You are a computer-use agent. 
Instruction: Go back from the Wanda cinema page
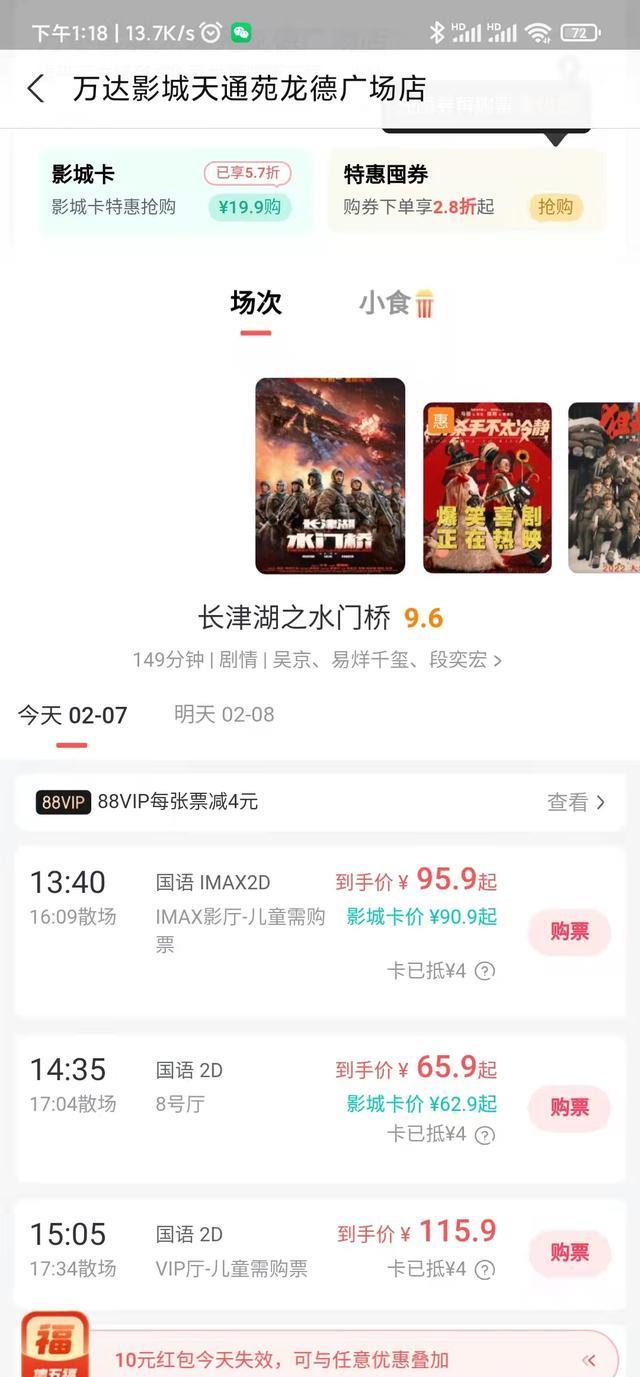click(36, 89)
